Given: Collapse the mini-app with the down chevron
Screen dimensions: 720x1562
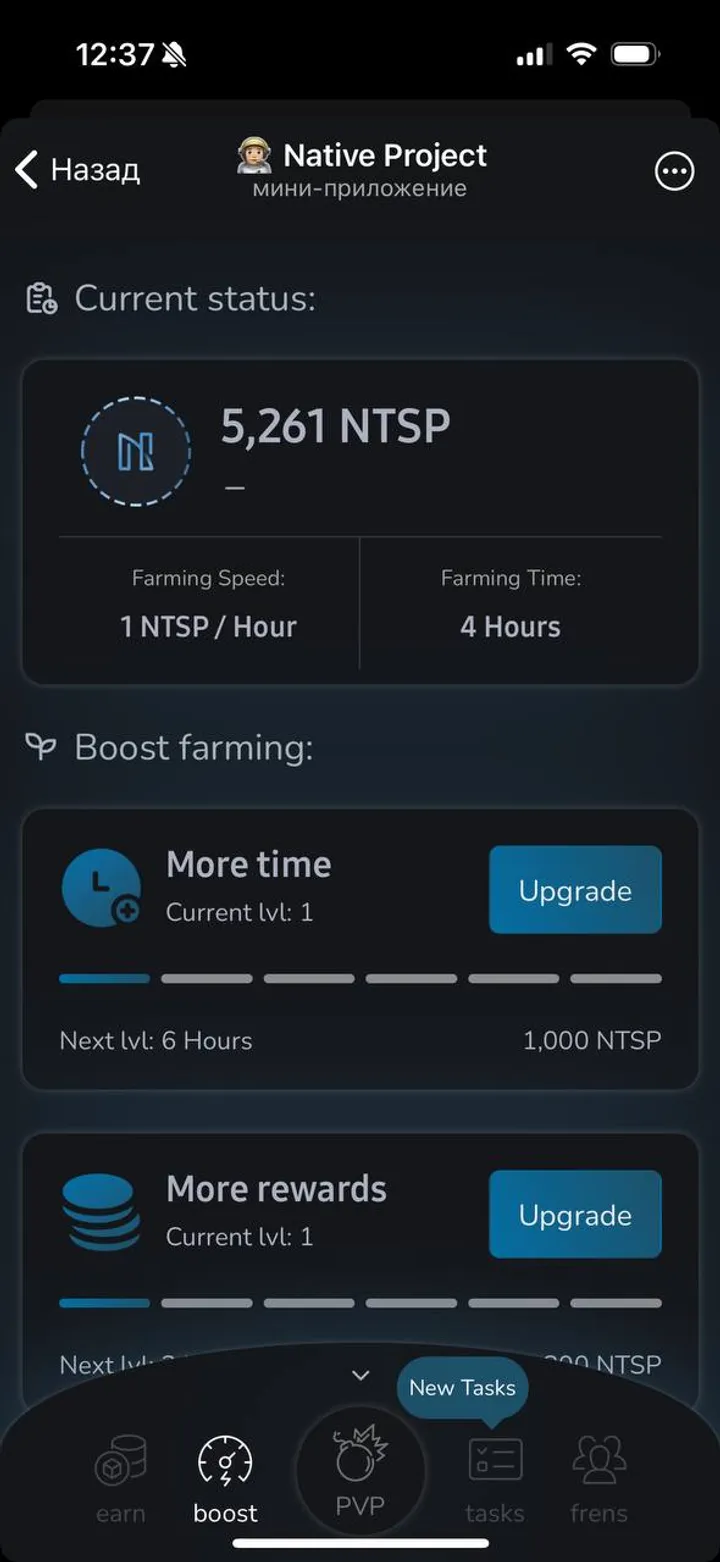Looking at the screenshot, I should [x=361, y=1375].
